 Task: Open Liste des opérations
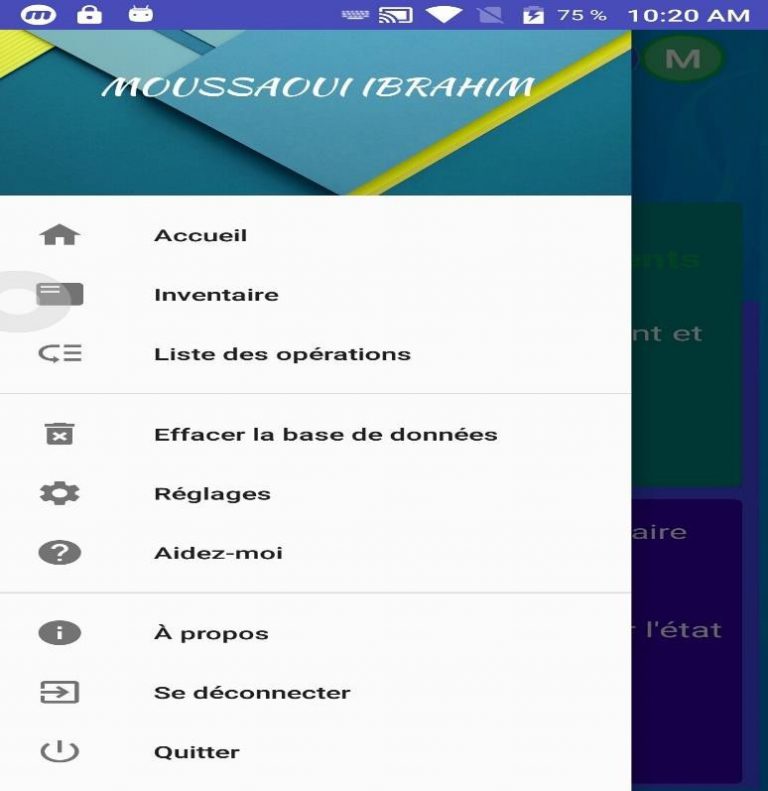(x=282, y=354)
